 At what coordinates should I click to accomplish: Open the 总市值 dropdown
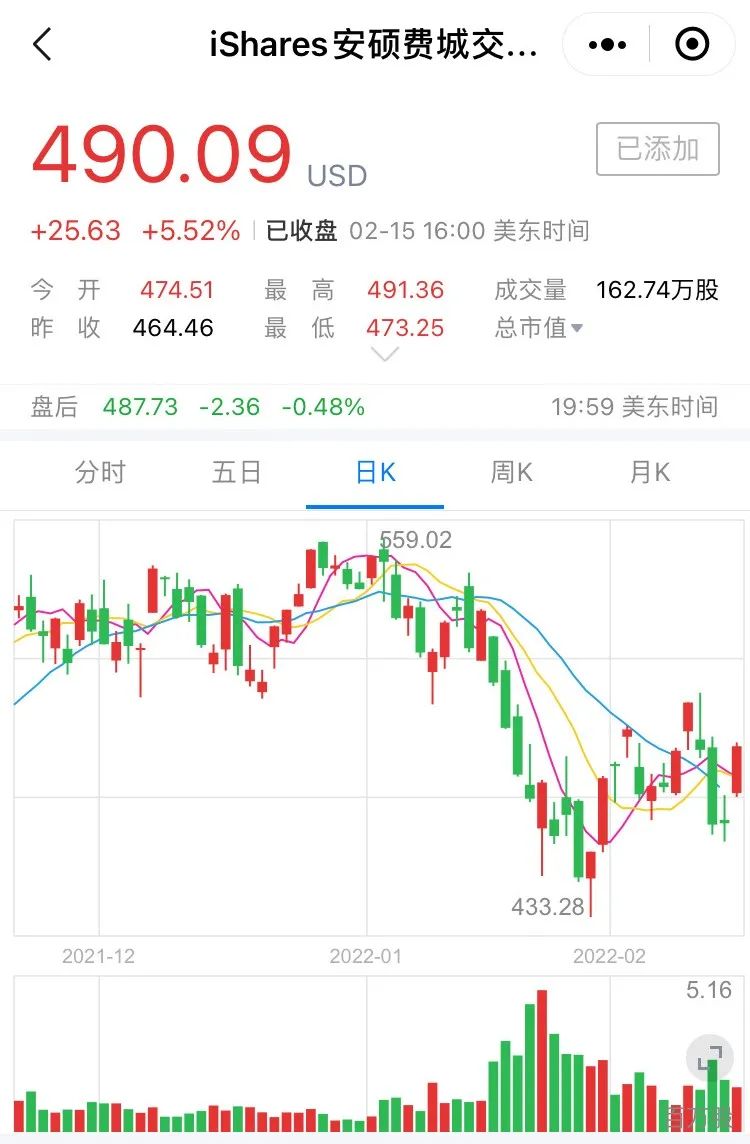(538, 328)
